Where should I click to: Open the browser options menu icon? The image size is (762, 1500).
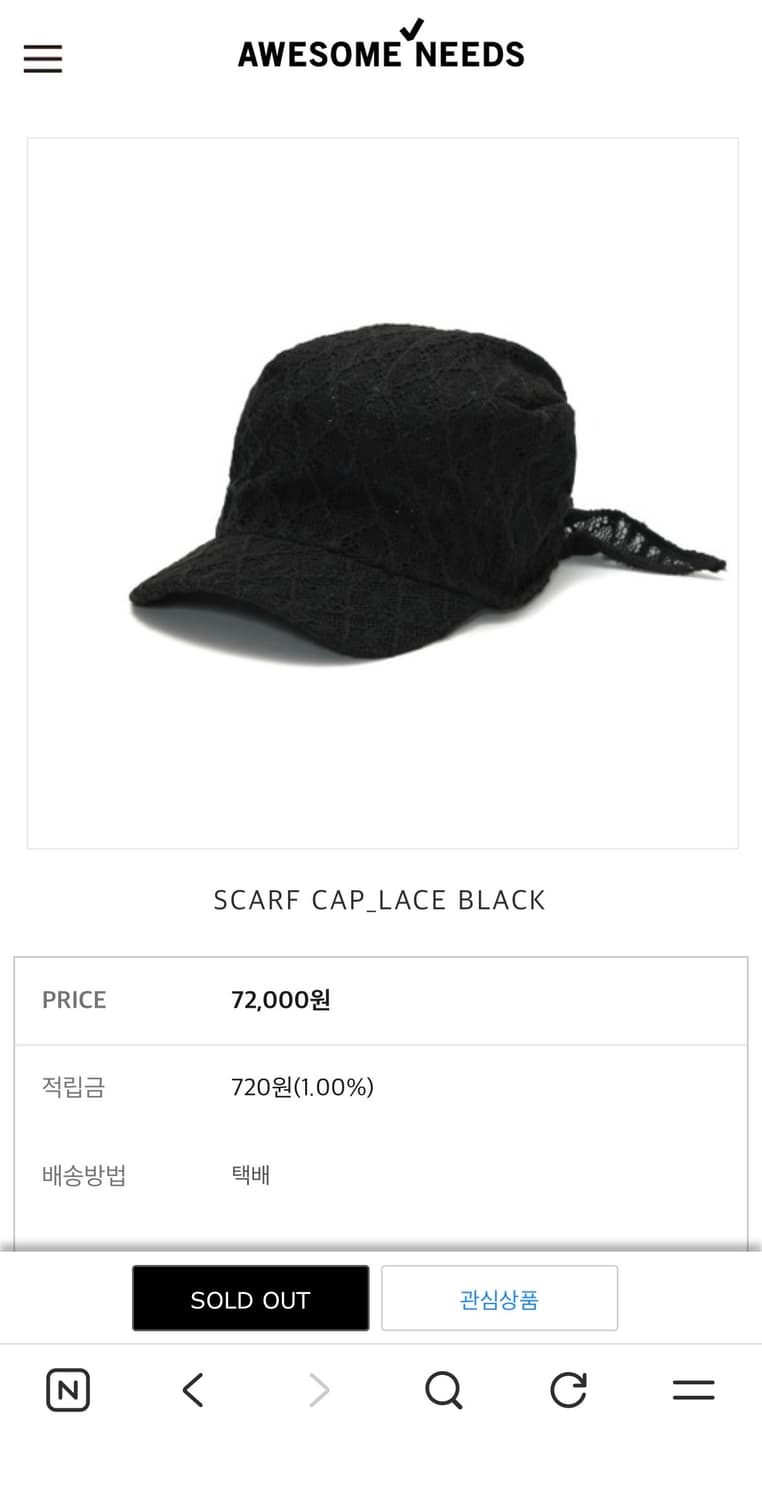tap(693, 1389)
